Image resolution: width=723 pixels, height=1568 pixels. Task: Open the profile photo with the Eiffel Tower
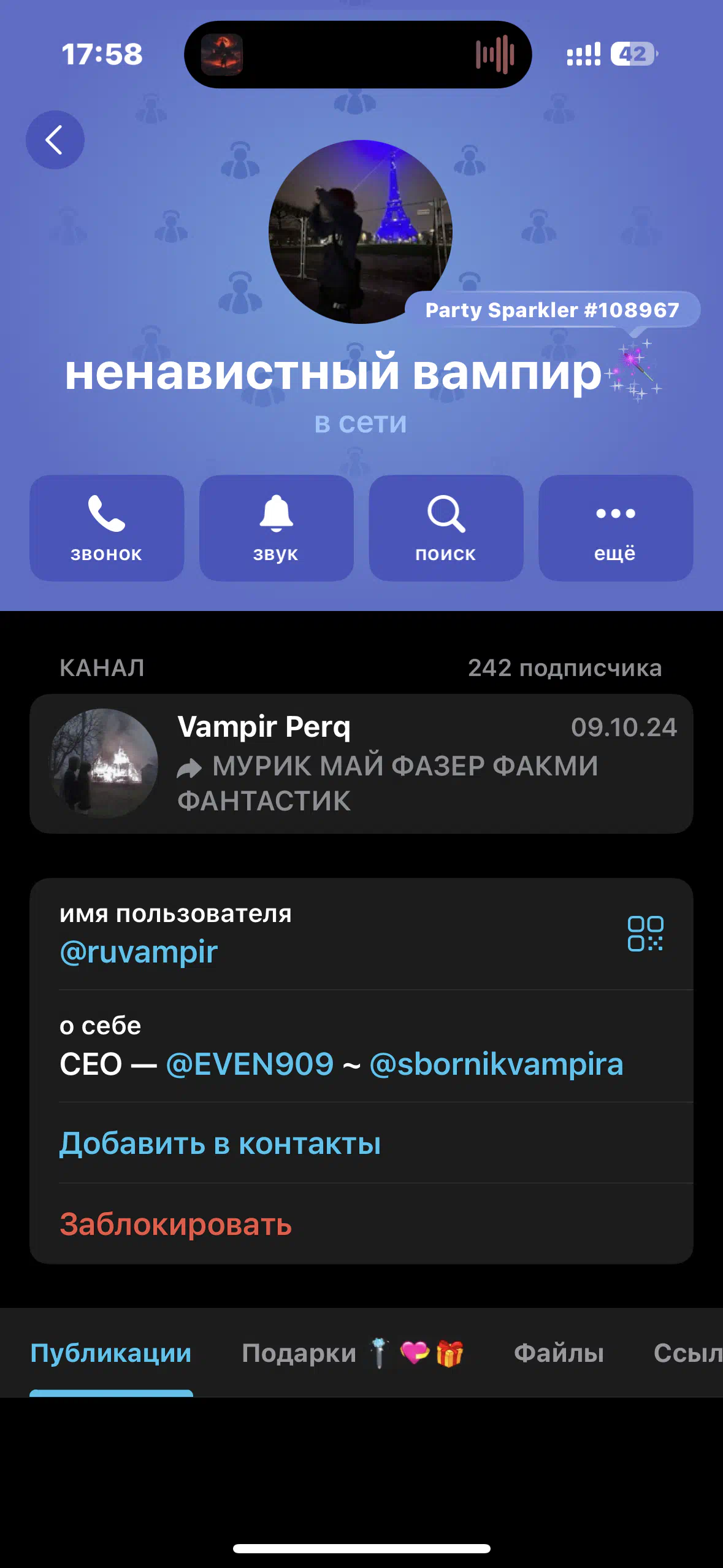pyautogui.click(x=361, y=232)
